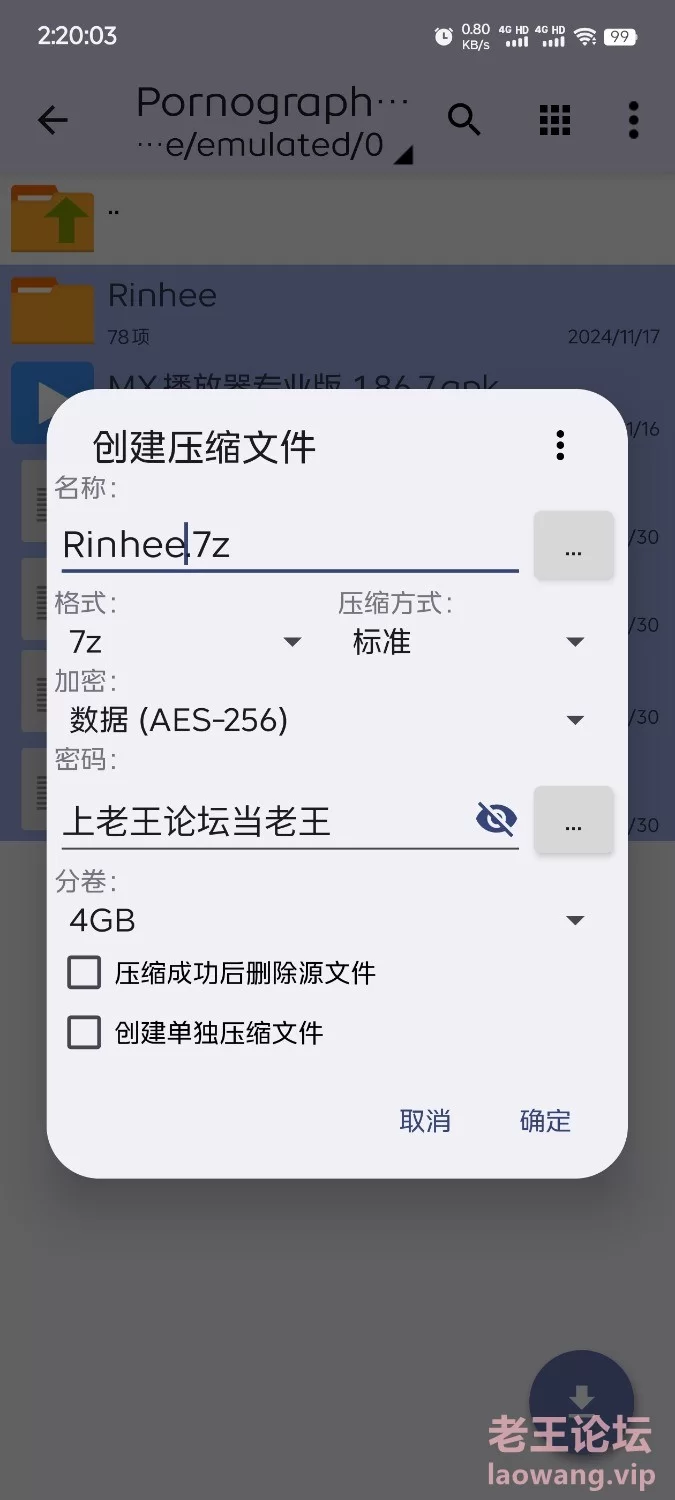675x1500 pixels.
Task: Confirm with the 确定 button
Action: click(x=545, y=1121)
